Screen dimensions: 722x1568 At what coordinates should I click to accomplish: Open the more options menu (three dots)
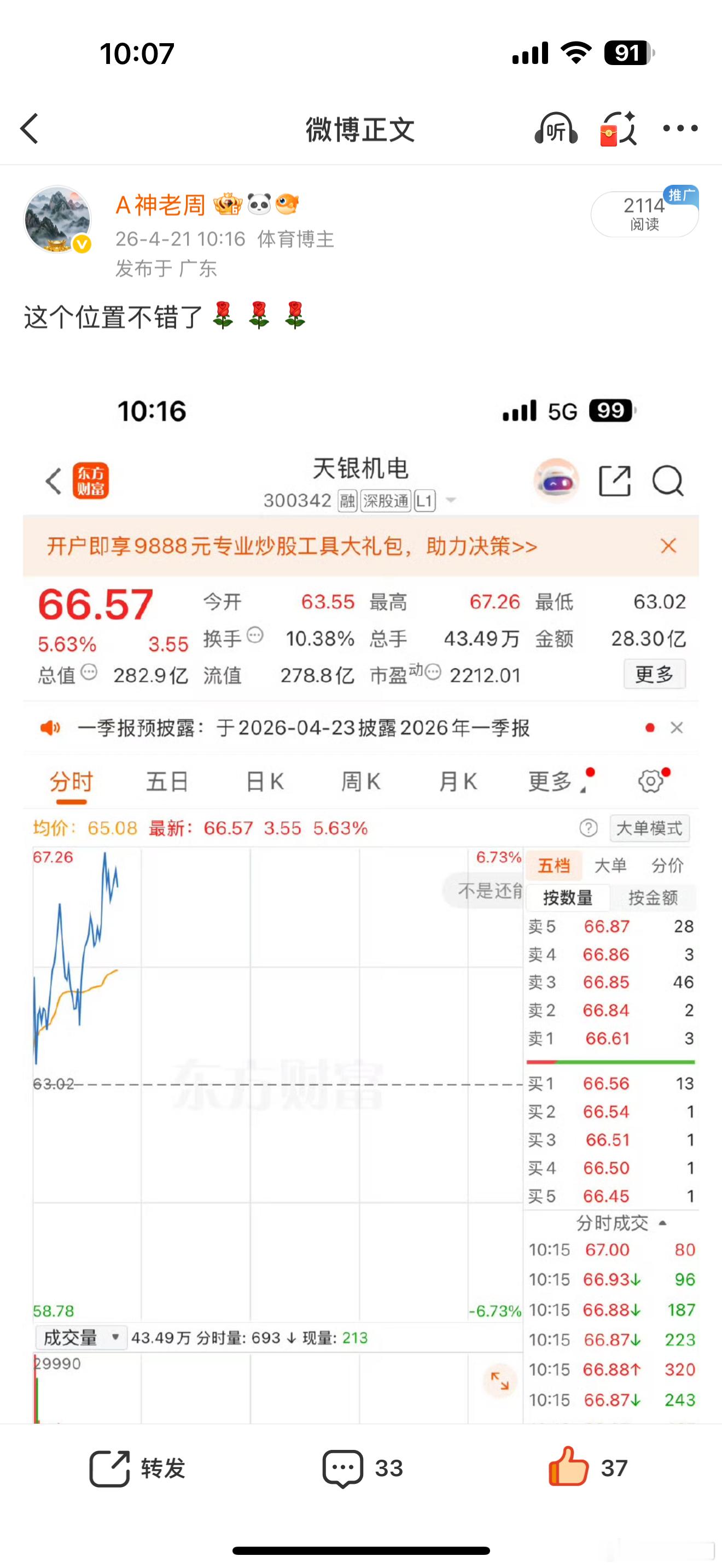[680, 128]
